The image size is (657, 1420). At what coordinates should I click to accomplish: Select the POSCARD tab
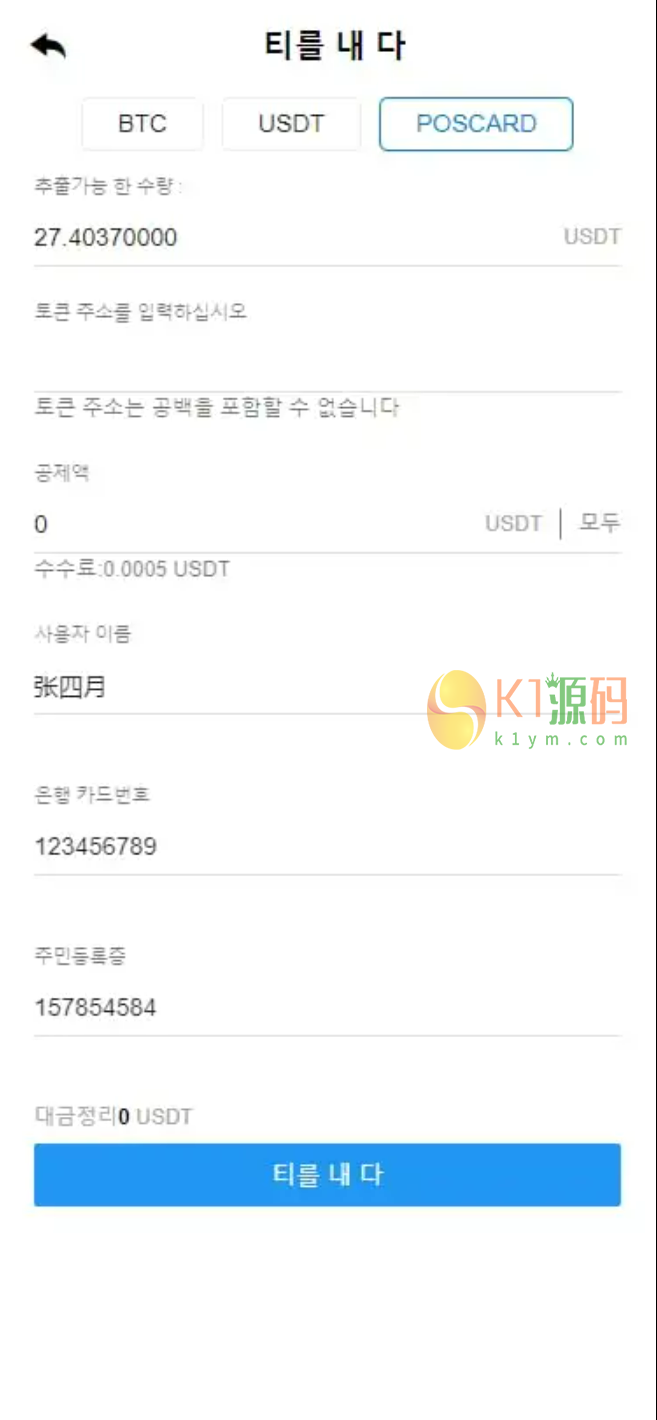point(476,124)
